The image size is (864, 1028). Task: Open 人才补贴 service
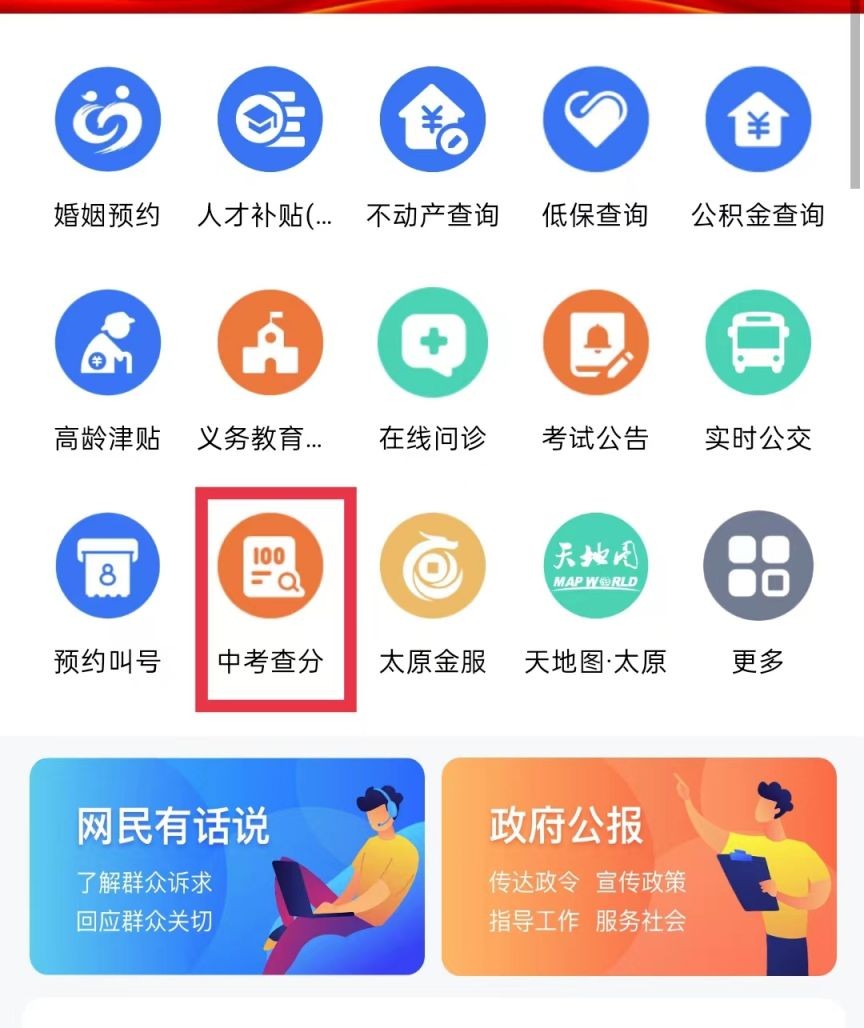[270, 120]
